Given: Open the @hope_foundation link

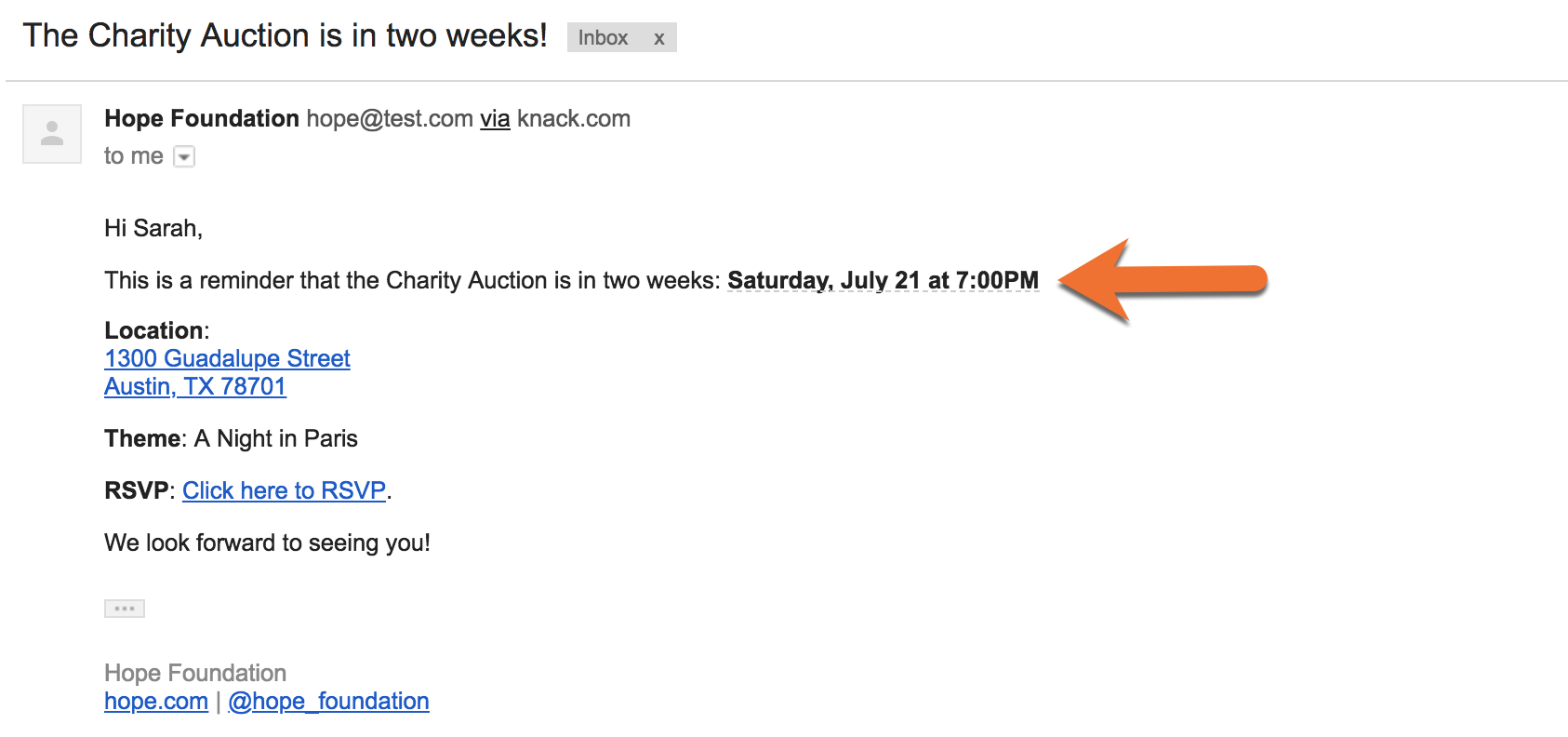Looking at the screenshot, I should coord(328,701).
